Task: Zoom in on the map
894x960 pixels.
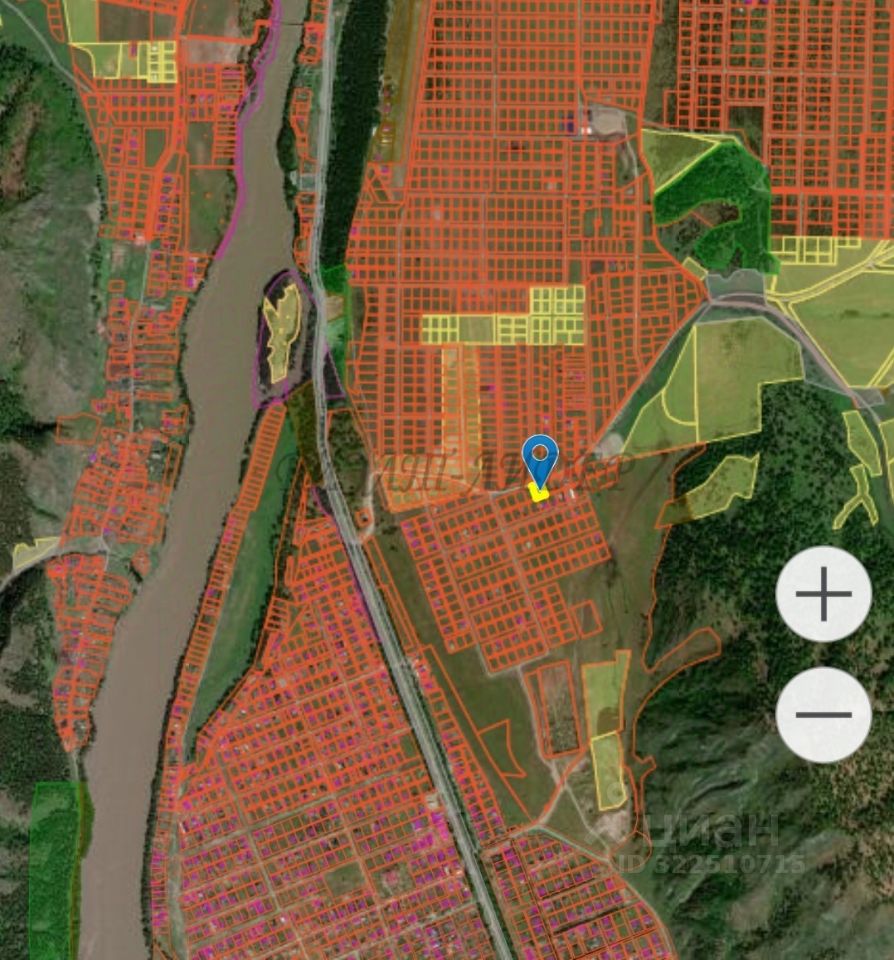Action: pos(823,594)
